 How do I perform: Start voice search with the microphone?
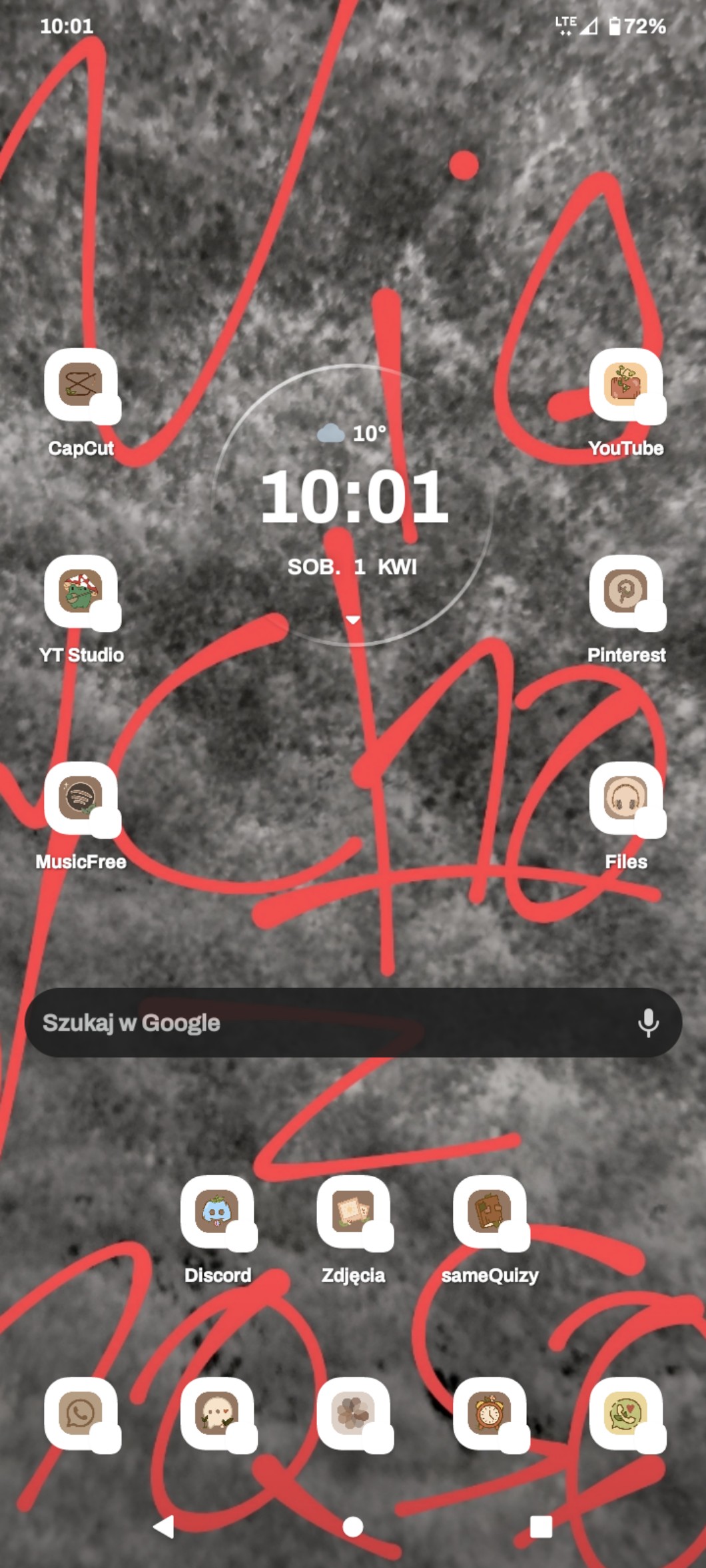tap(648, 1022)
